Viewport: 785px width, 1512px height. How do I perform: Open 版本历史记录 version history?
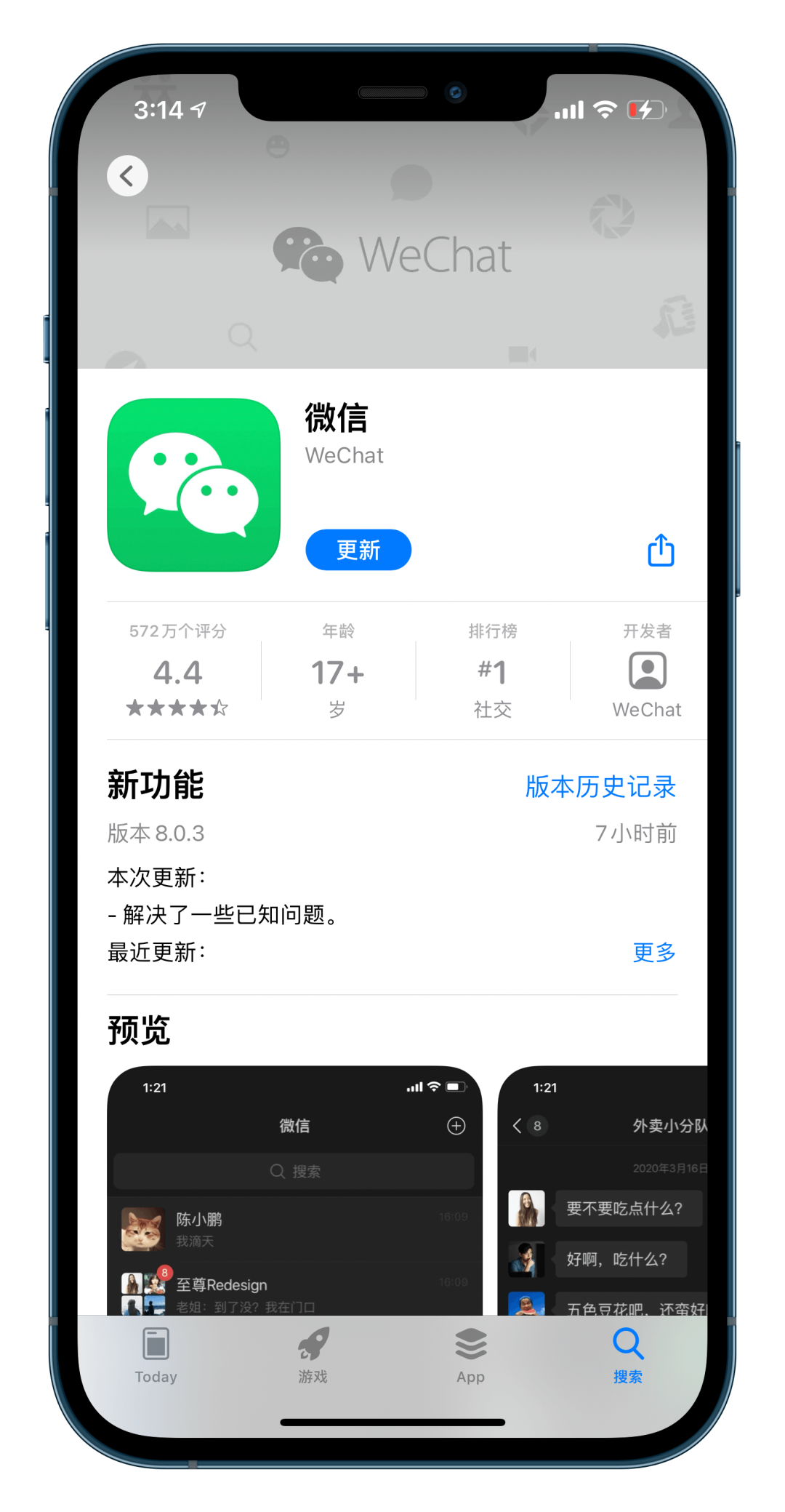(600, 786)
